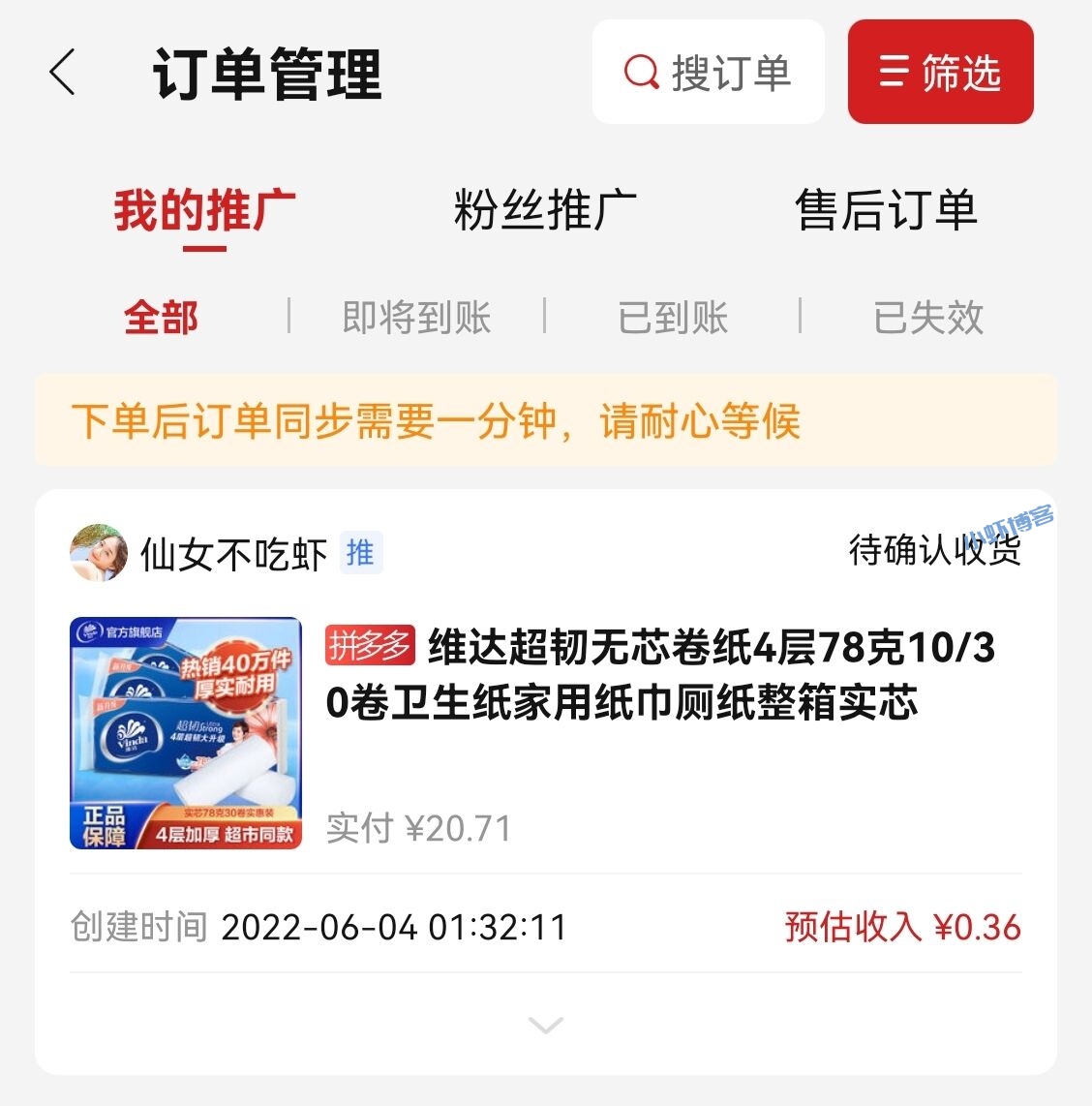Tap the back arrow beside 订单管理
Viewport: 1092px width, 1106px height.
click(x=61, y=73)
